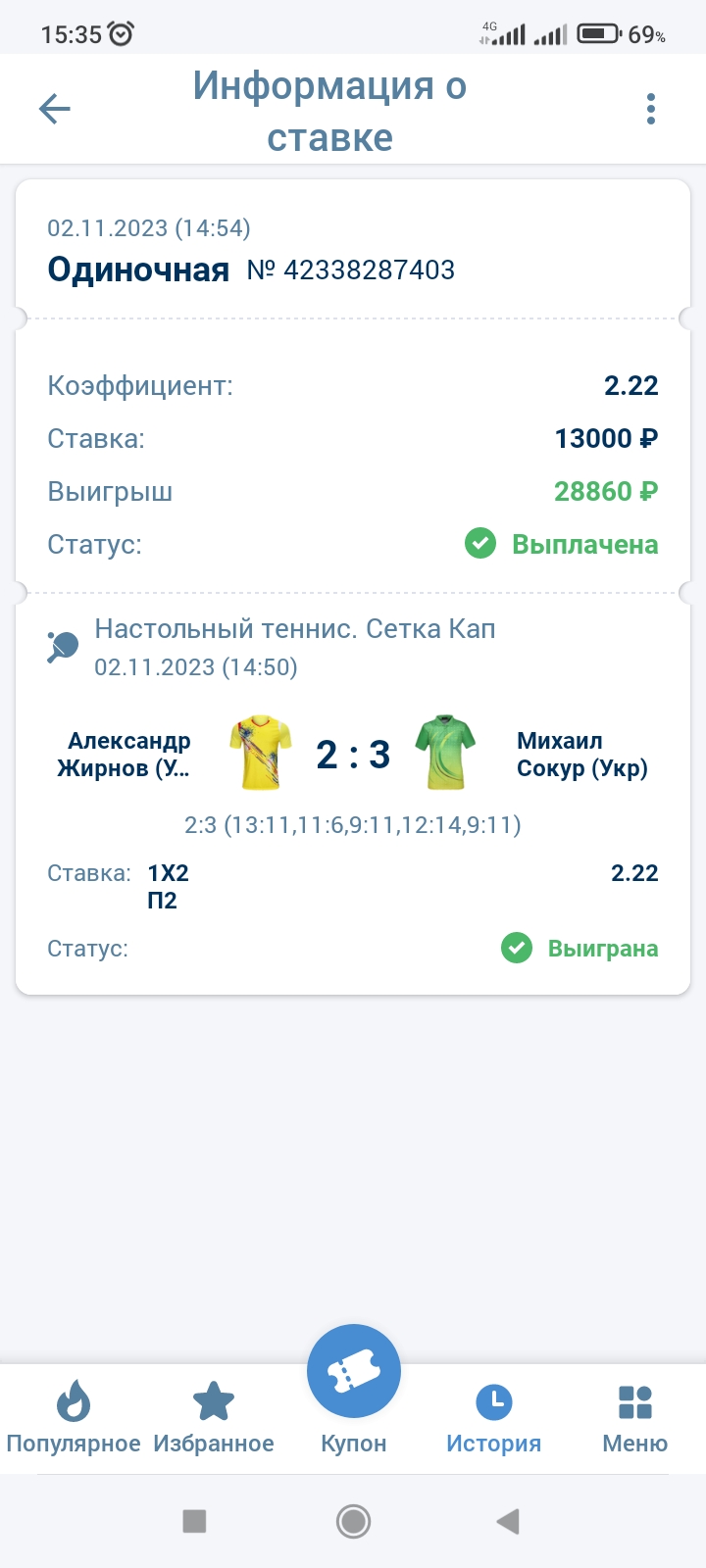Switch to the История tab
706x1568 pixels.
tap(494, 1417)
